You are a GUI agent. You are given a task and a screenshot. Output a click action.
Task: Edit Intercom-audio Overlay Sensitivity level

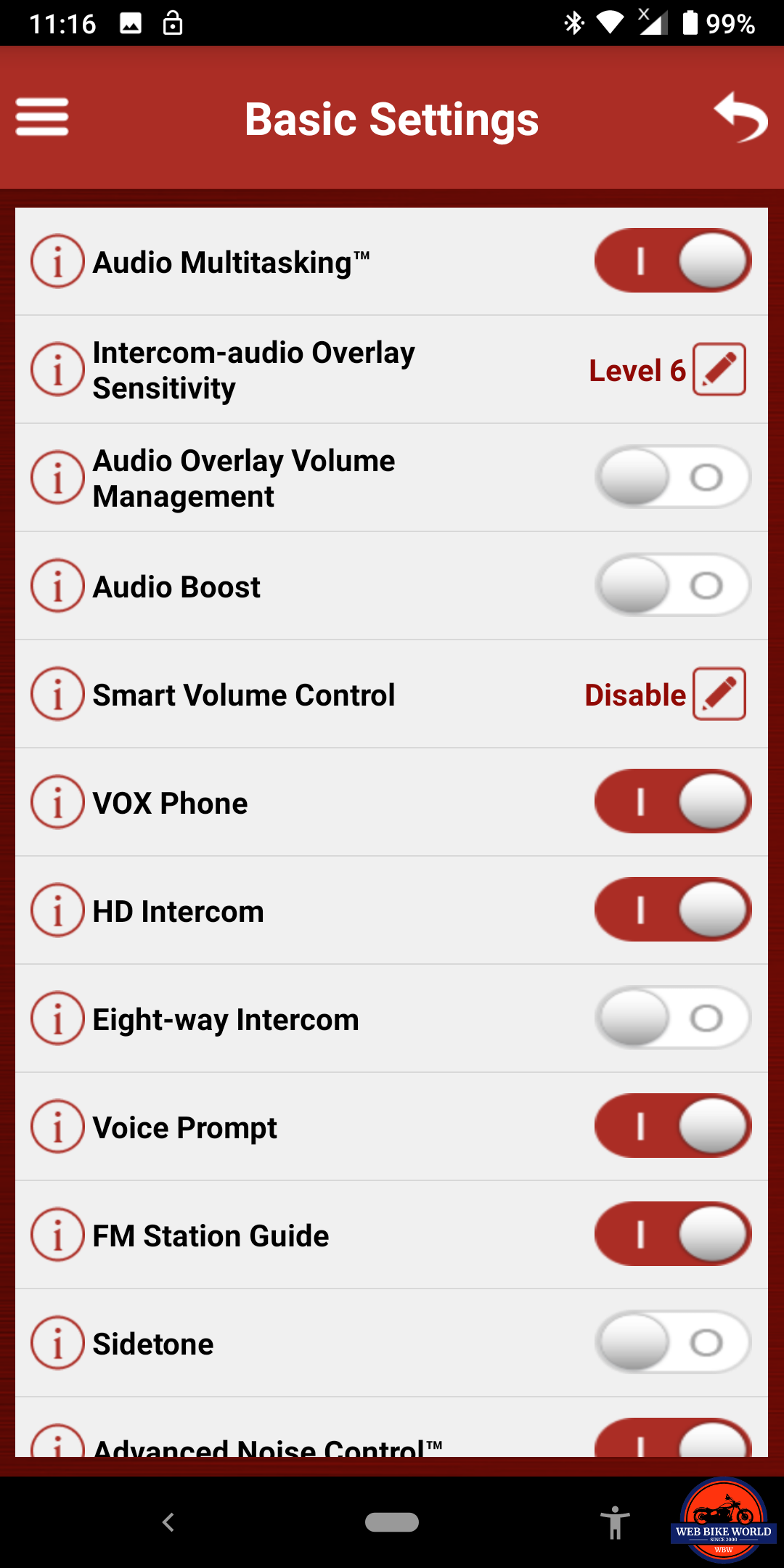click(x=719, y=369)
